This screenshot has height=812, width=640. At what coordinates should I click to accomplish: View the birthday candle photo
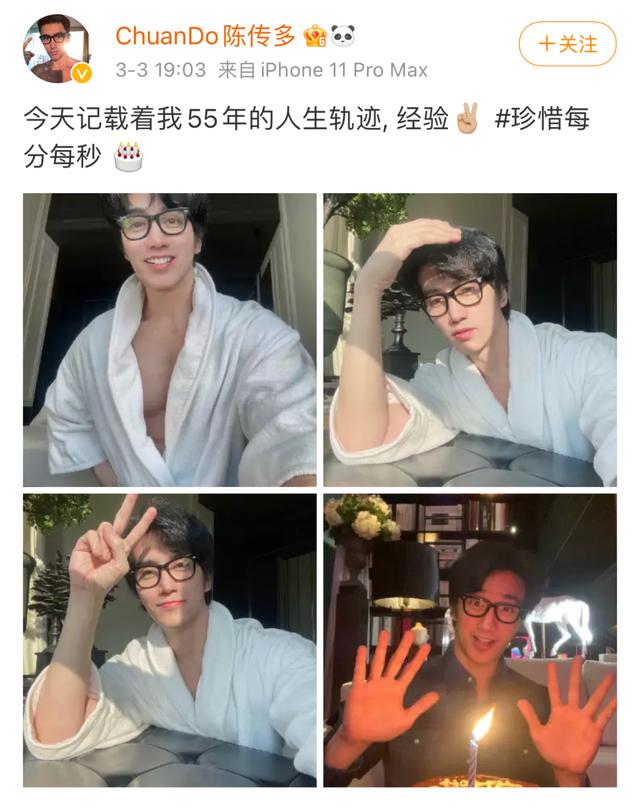(470, 640)
